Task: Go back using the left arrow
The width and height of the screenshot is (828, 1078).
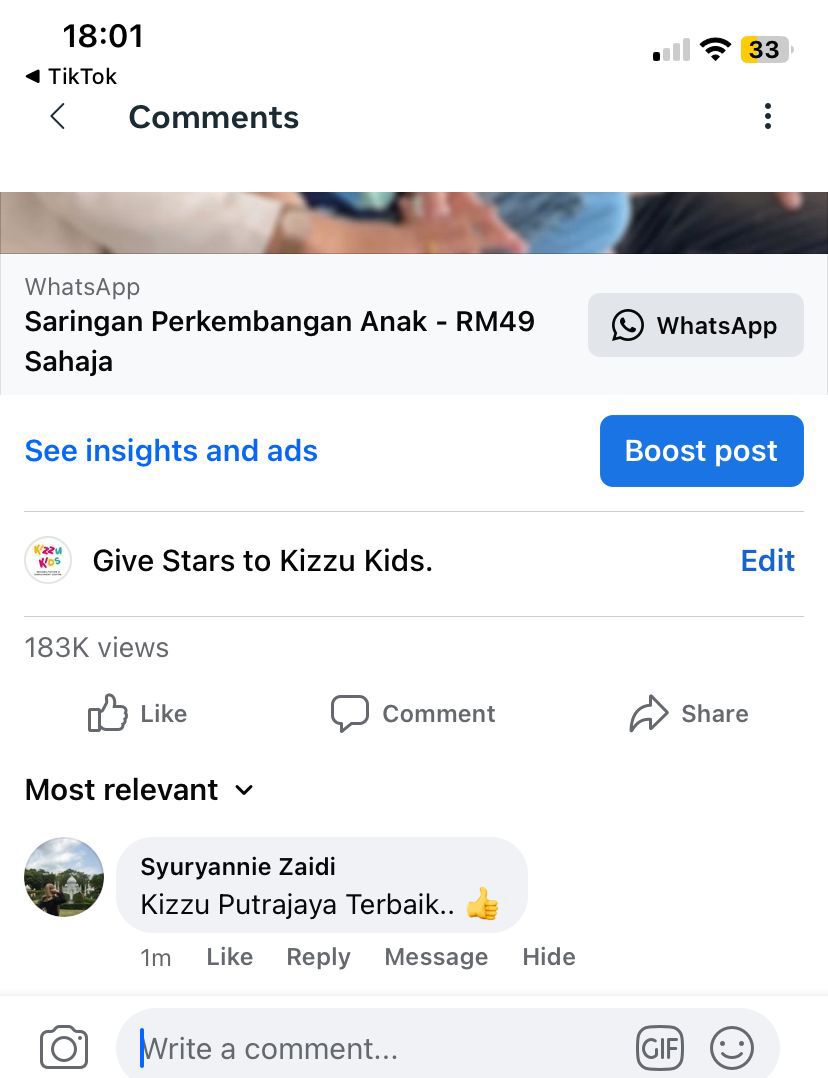Action: [57, 117]
